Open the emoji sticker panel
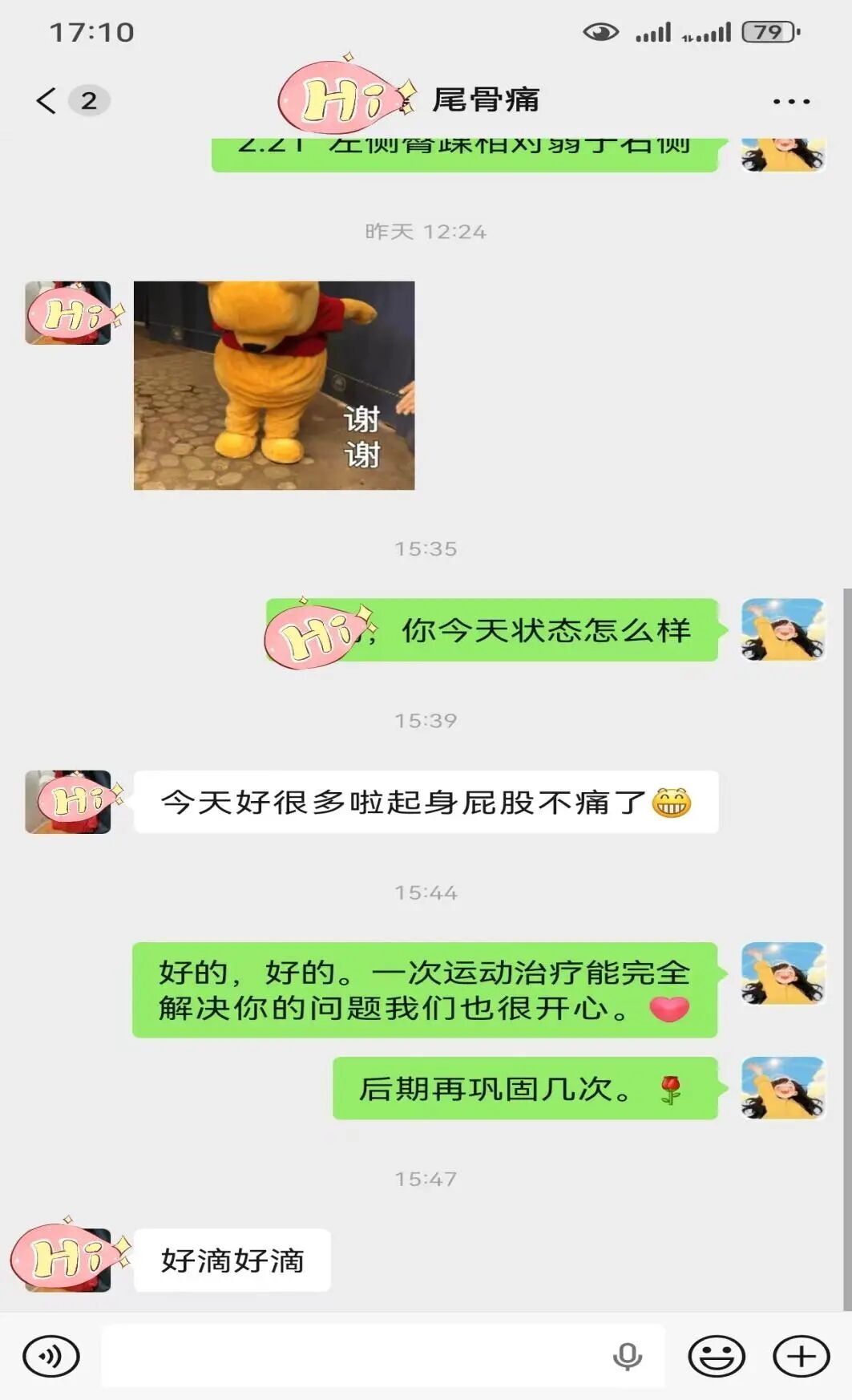Viewport: 852px width, 1400px height. (716, 1357)
